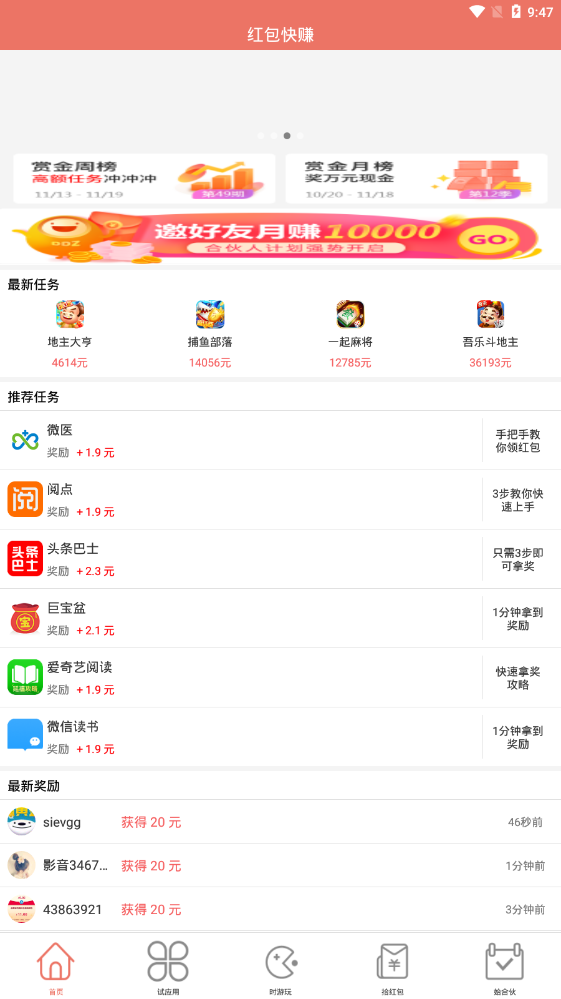Image resolution: width=561 pixels, height=999 pixels.
Task: Switch to the game play tab with Pac-Man icon
Action: coord(280,967)
